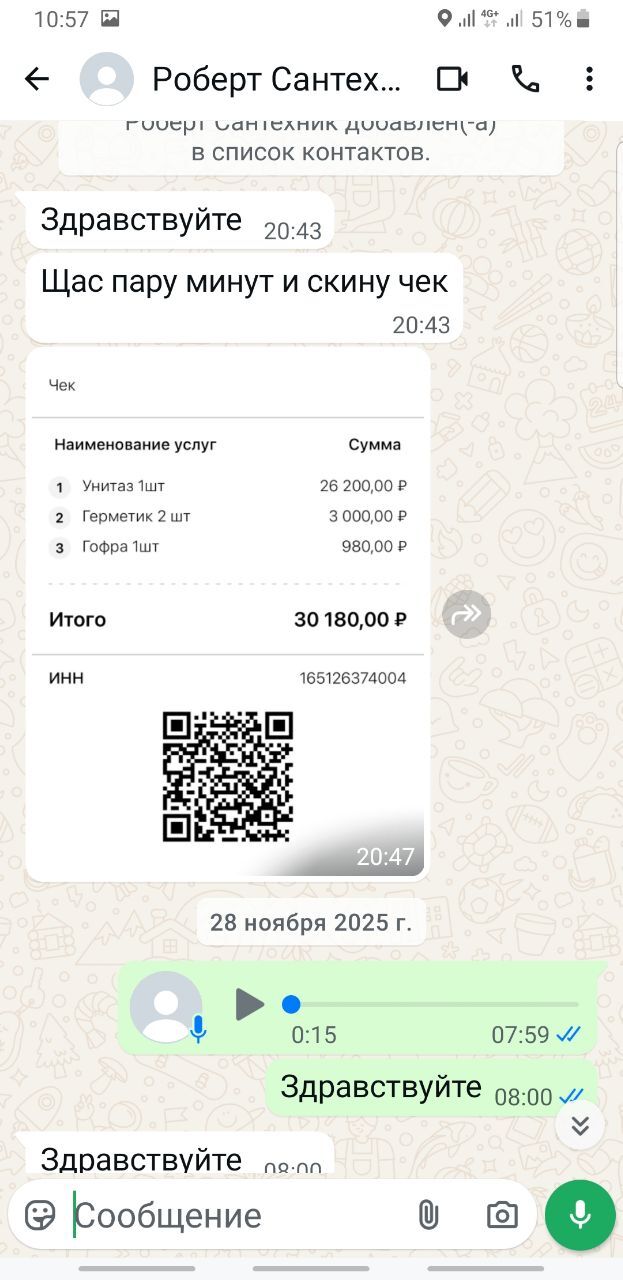Attach a file with the paperclip

point(427,1215)
